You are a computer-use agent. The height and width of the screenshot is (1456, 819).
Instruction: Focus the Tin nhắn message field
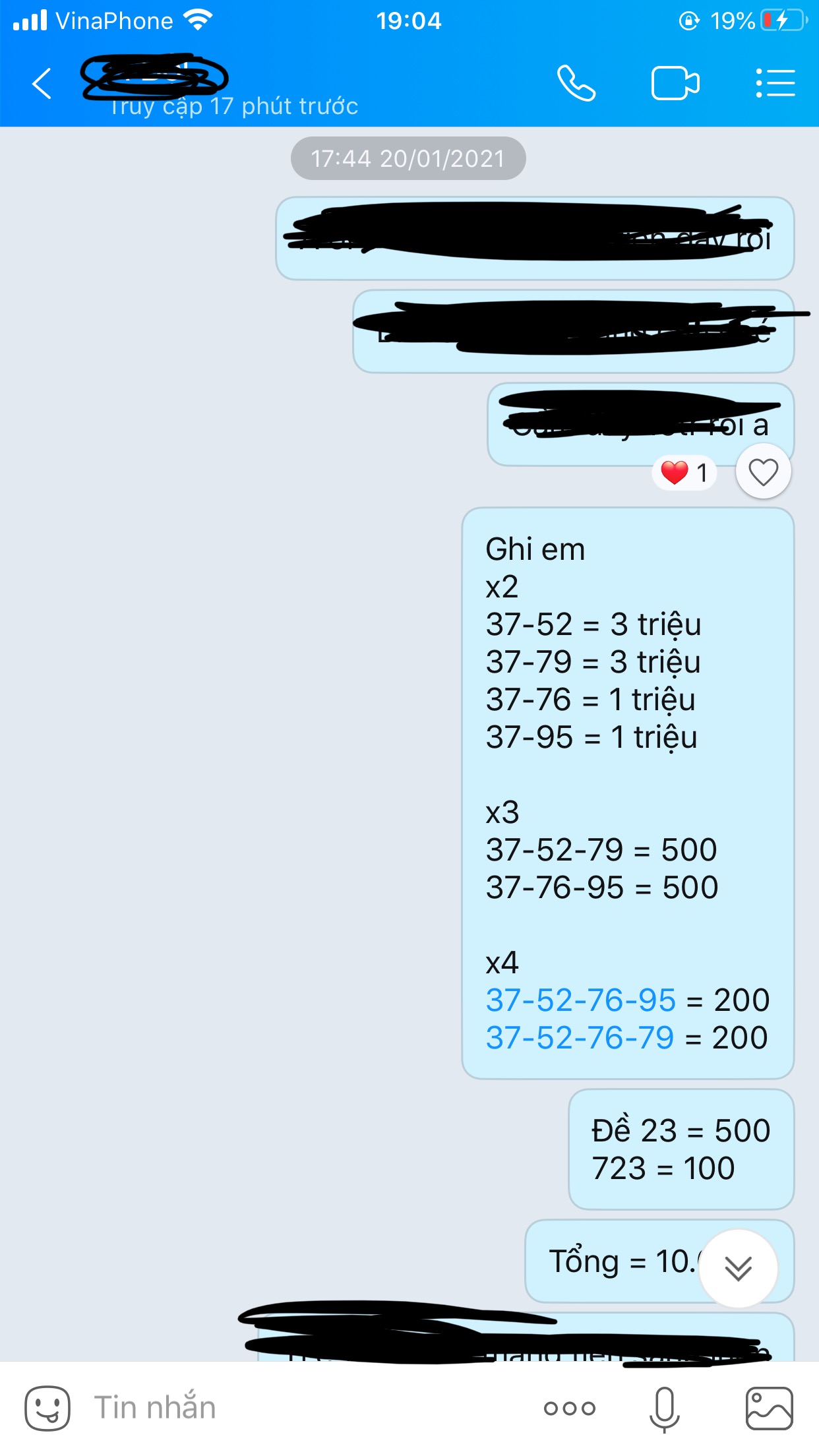(297, 1408)
